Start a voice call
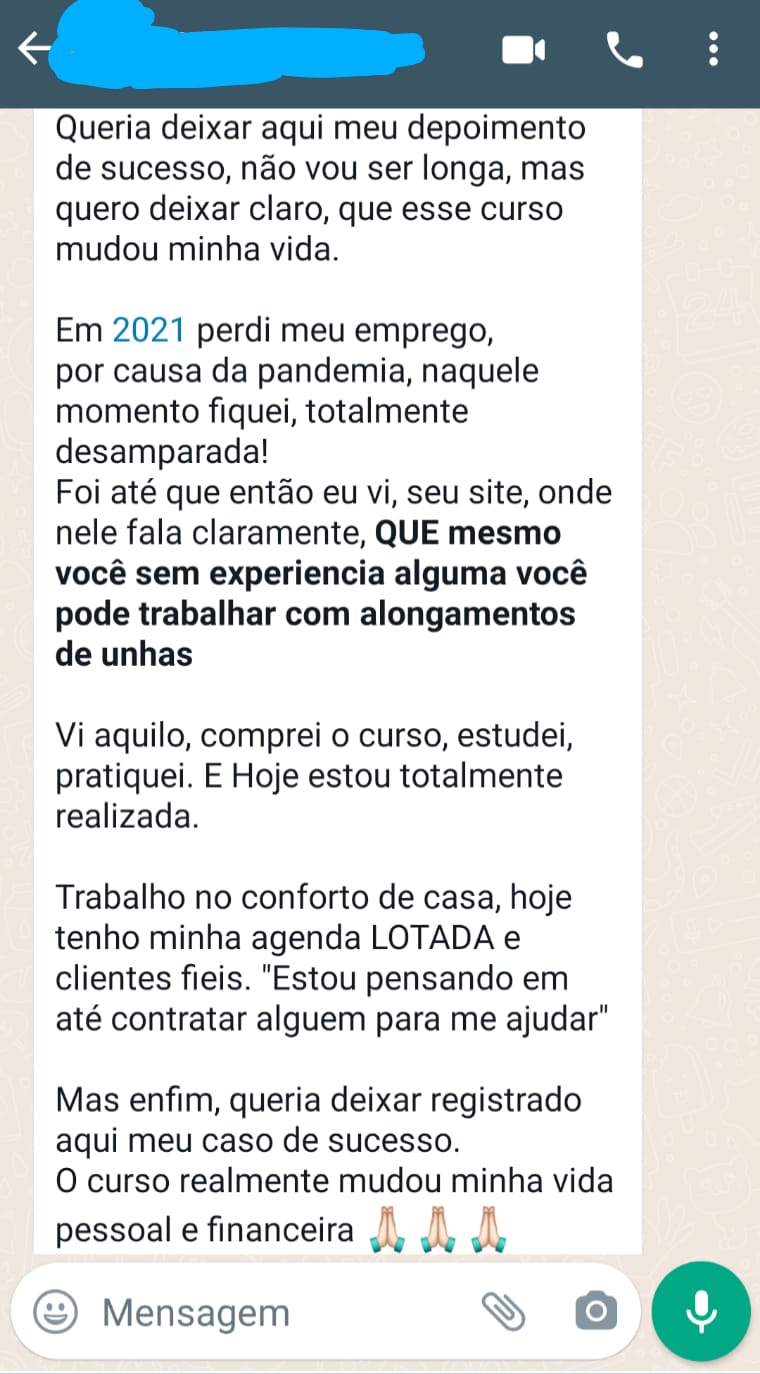The height and width of the screenshot is (1374, 760). click(x=625, y=47)
